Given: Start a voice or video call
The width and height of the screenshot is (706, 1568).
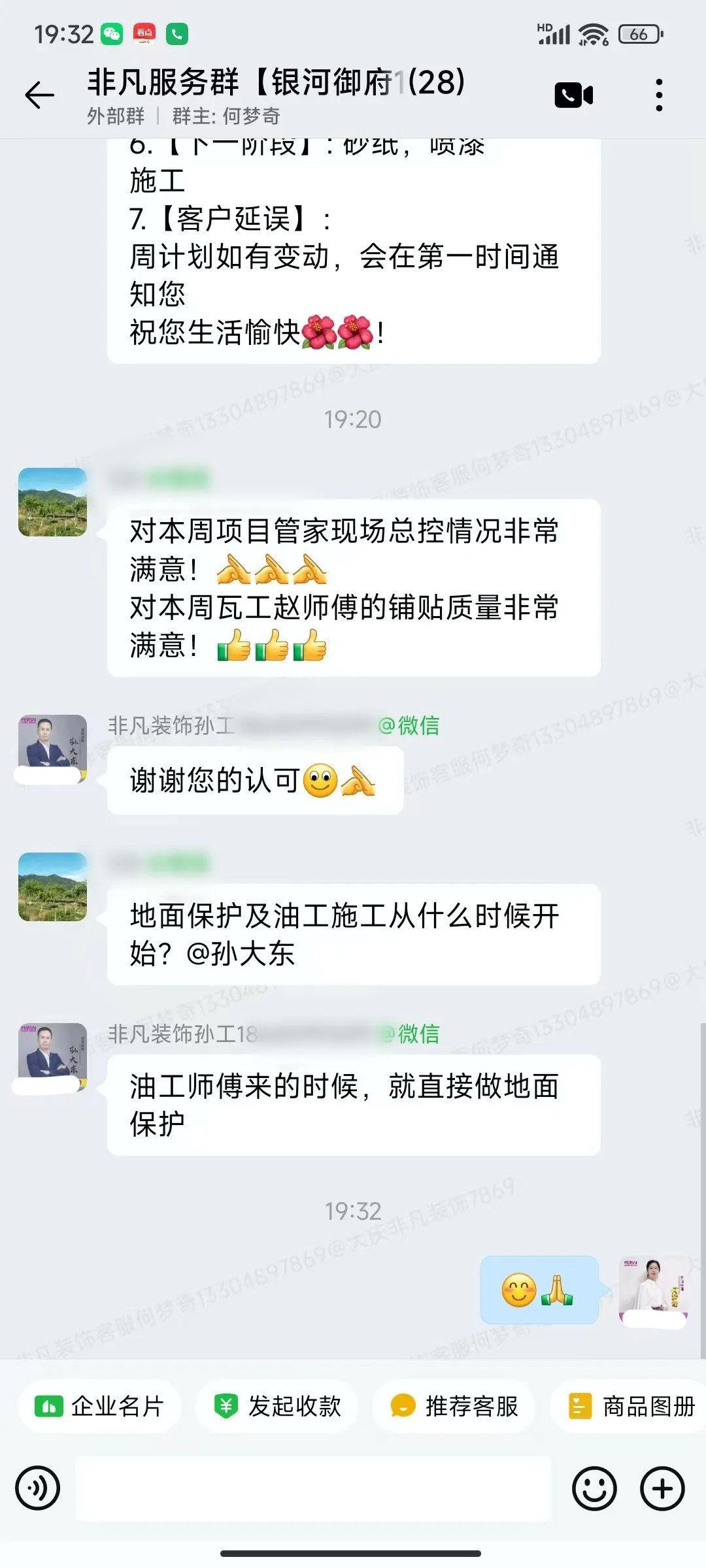Looking at the screenshot, I should (573, 95).
